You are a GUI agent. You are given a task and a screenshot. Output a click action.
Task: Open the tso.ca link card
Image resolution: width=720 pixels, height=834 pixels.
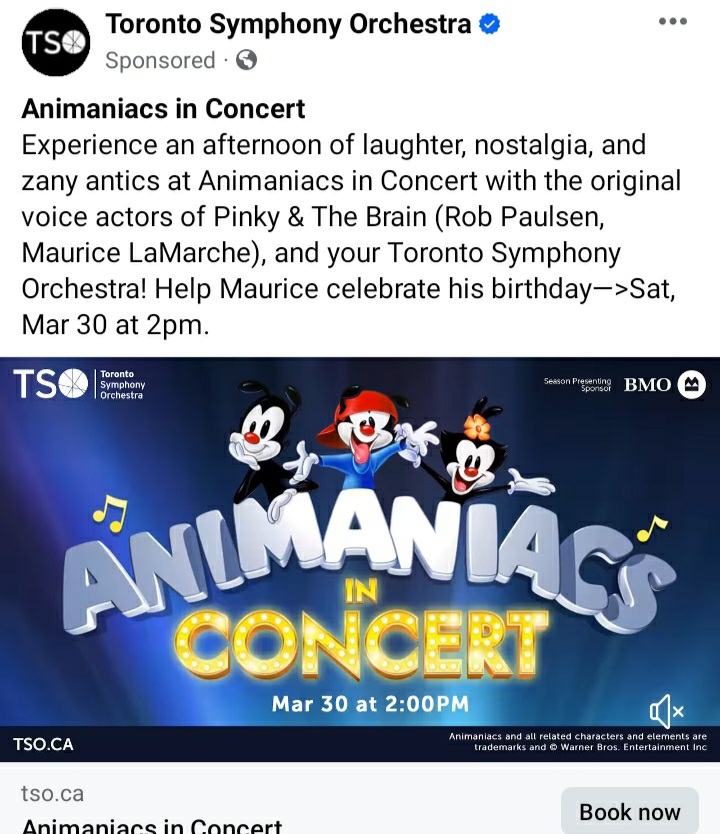coord(250,806)
